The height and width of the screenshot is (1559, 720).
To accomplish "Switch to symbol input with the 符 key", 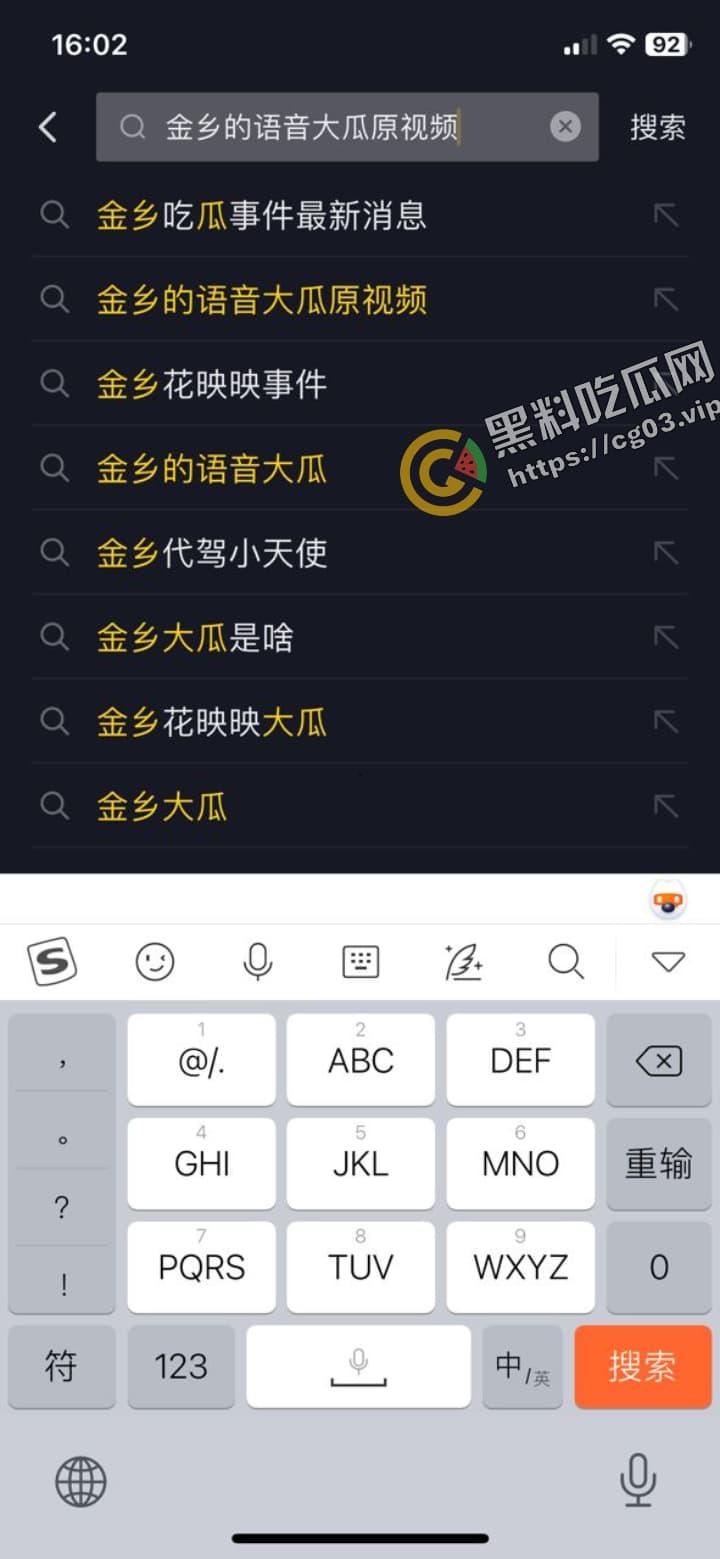I will (61, 1367).
